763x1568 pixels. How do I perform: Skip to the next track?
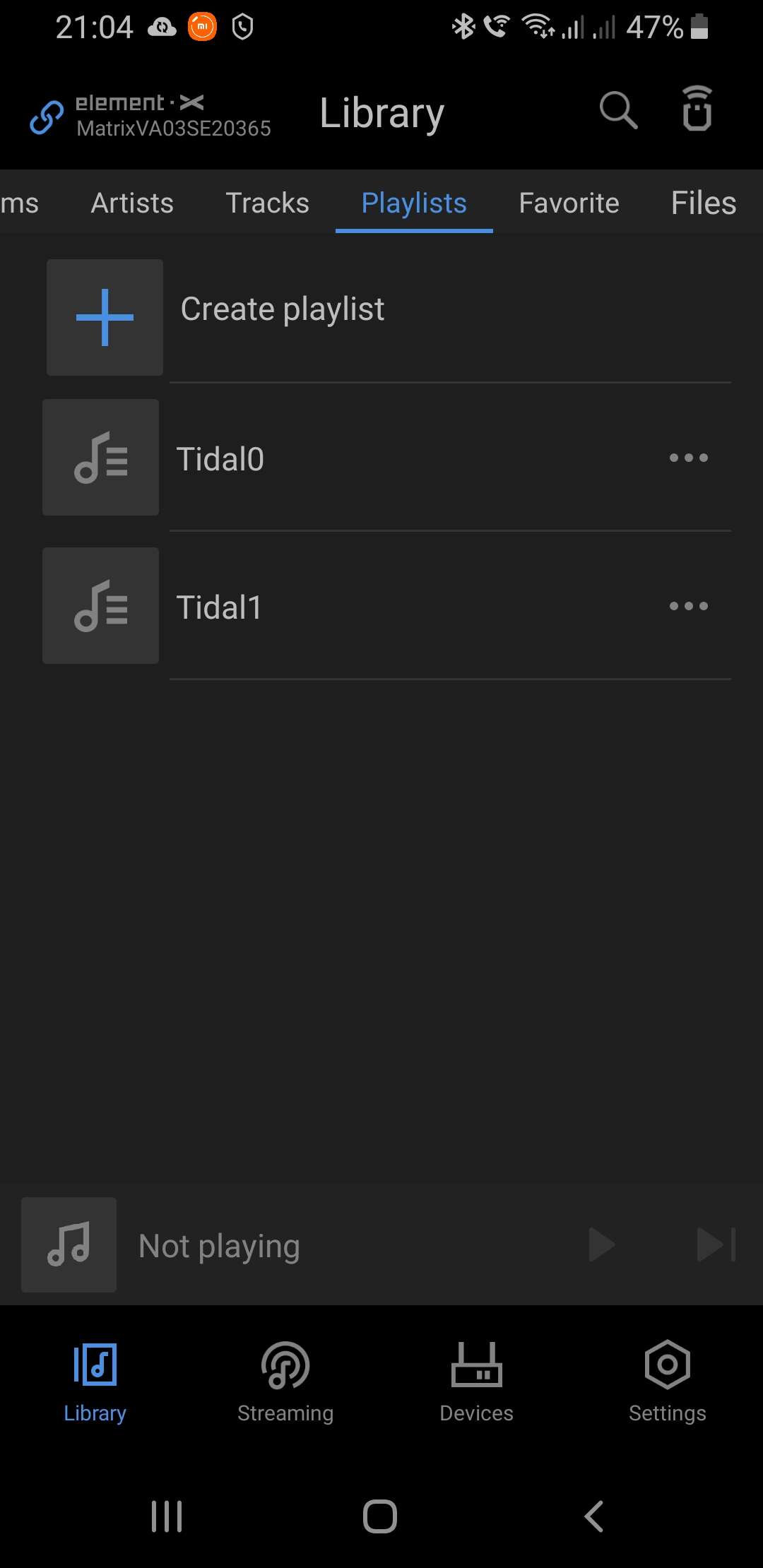[716, 1245]
